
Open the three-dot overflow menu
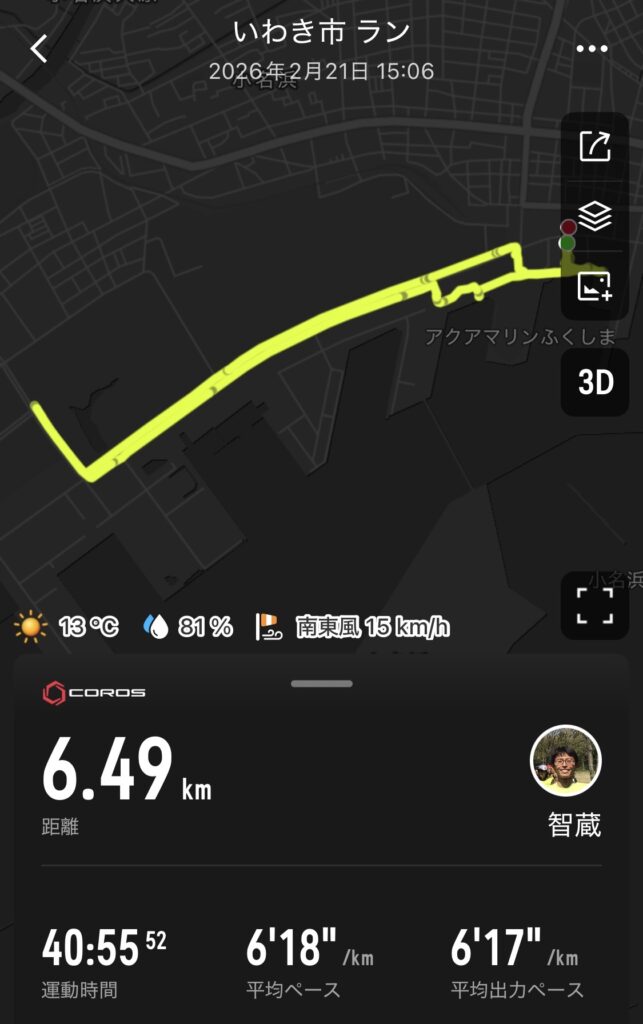592,48
